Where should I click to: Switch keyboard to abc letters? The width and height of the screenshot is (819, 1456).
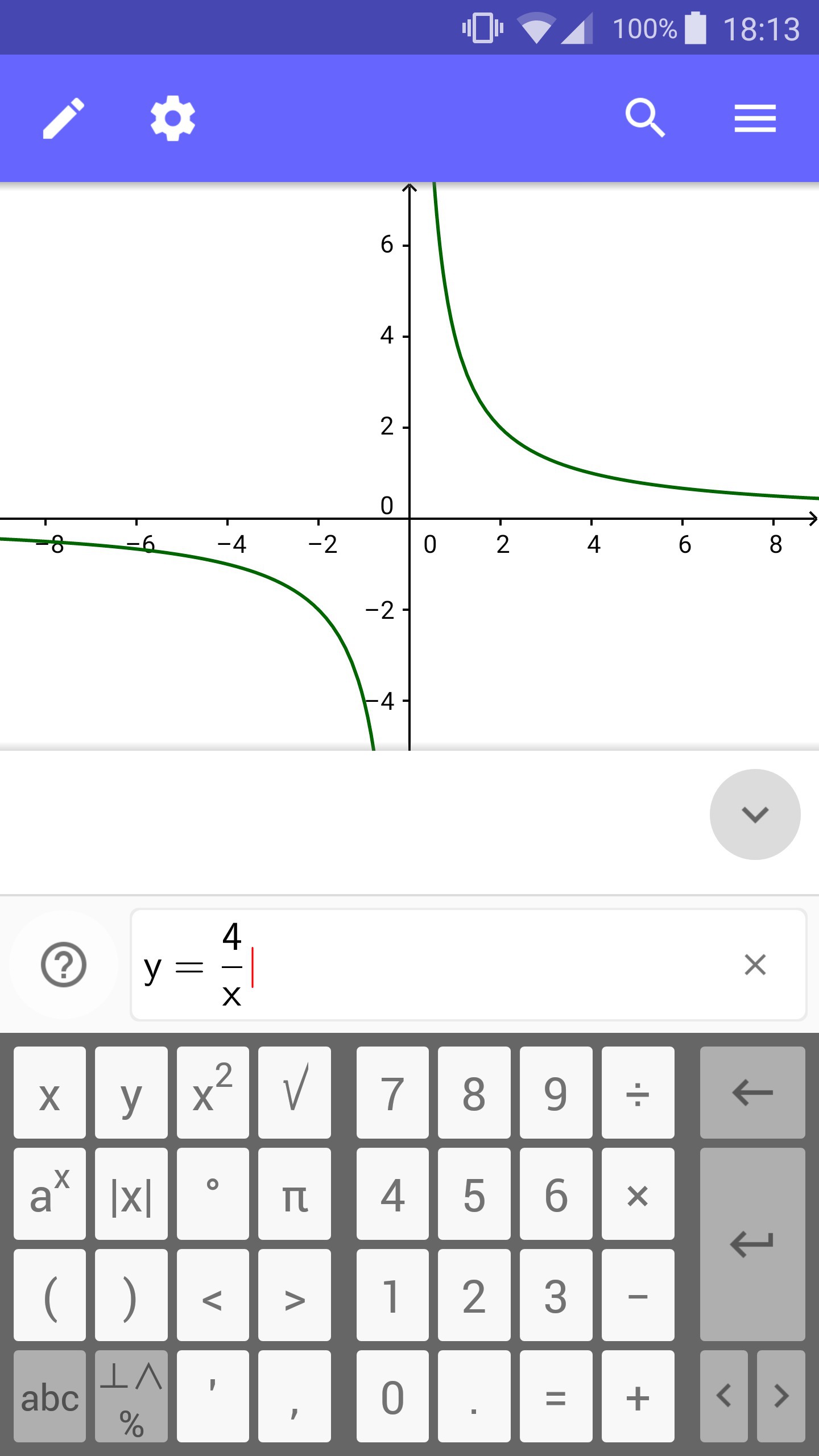[x=50, y=1396]
